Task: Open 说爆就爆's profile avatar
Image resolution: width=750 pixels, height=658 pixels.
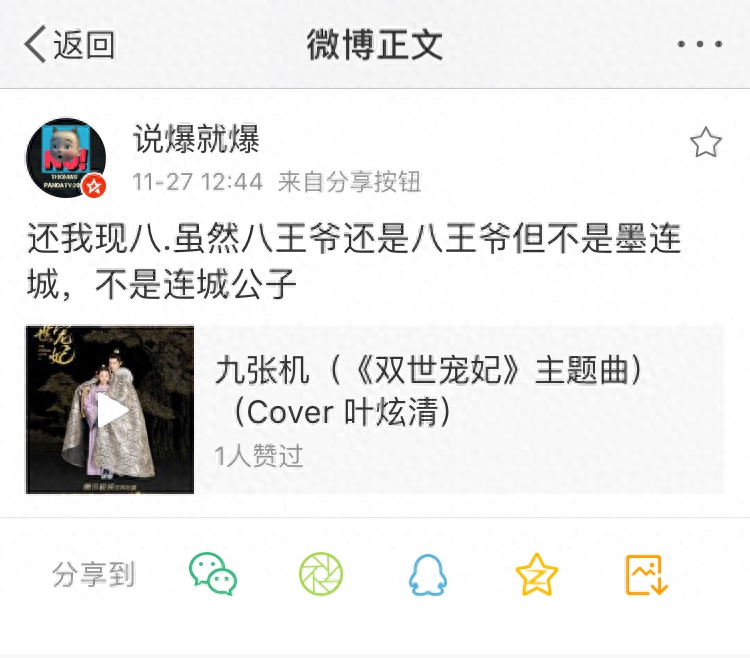Action: tap(66, 158)
